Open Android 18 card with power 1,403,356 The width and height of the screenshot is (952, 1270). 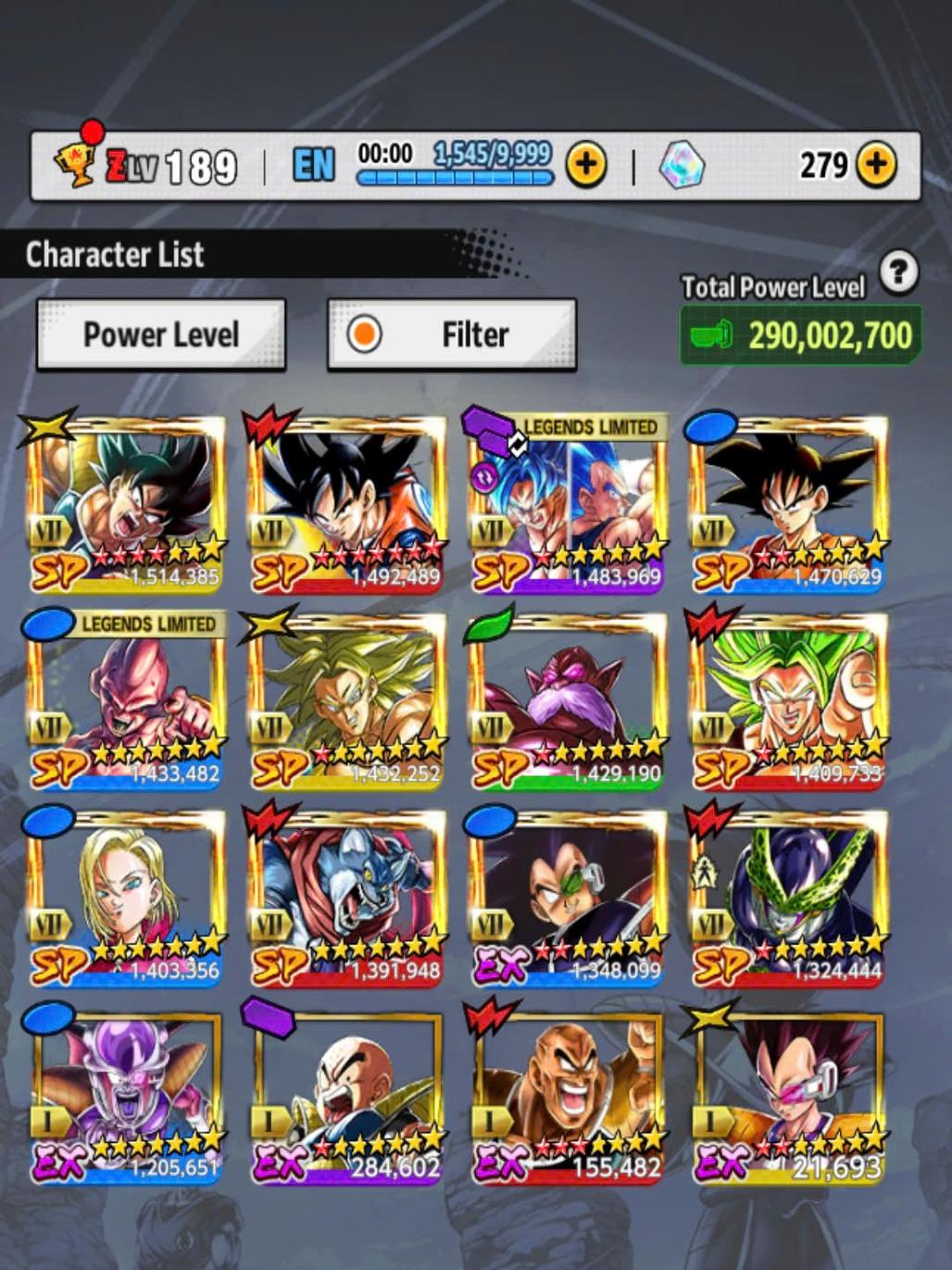[127, 899]
